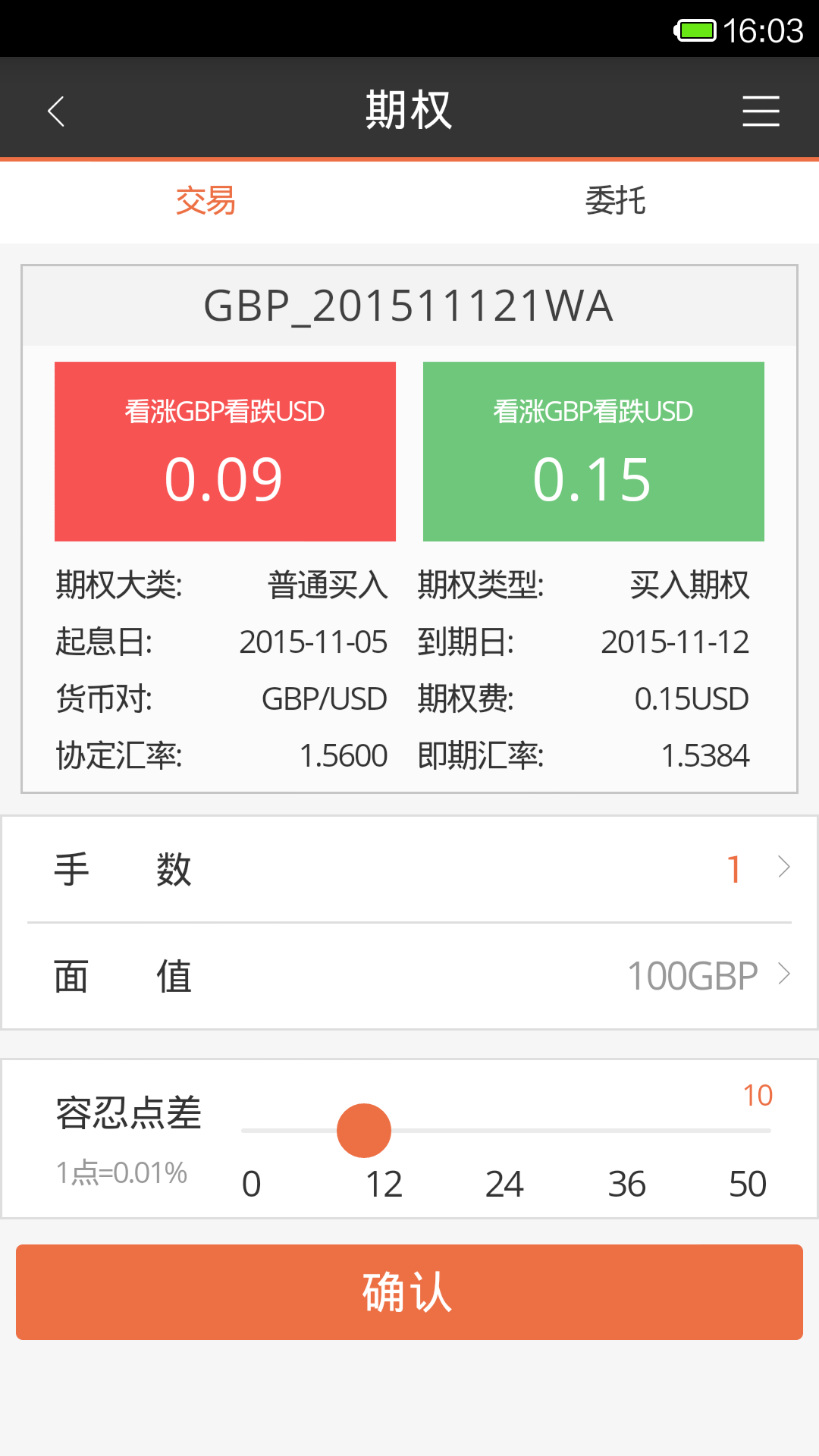The width and height of the screenshot is (819, 1456).
Task: Tap the 即期汇率 value 1.5384
Action: tap(704, 754)
